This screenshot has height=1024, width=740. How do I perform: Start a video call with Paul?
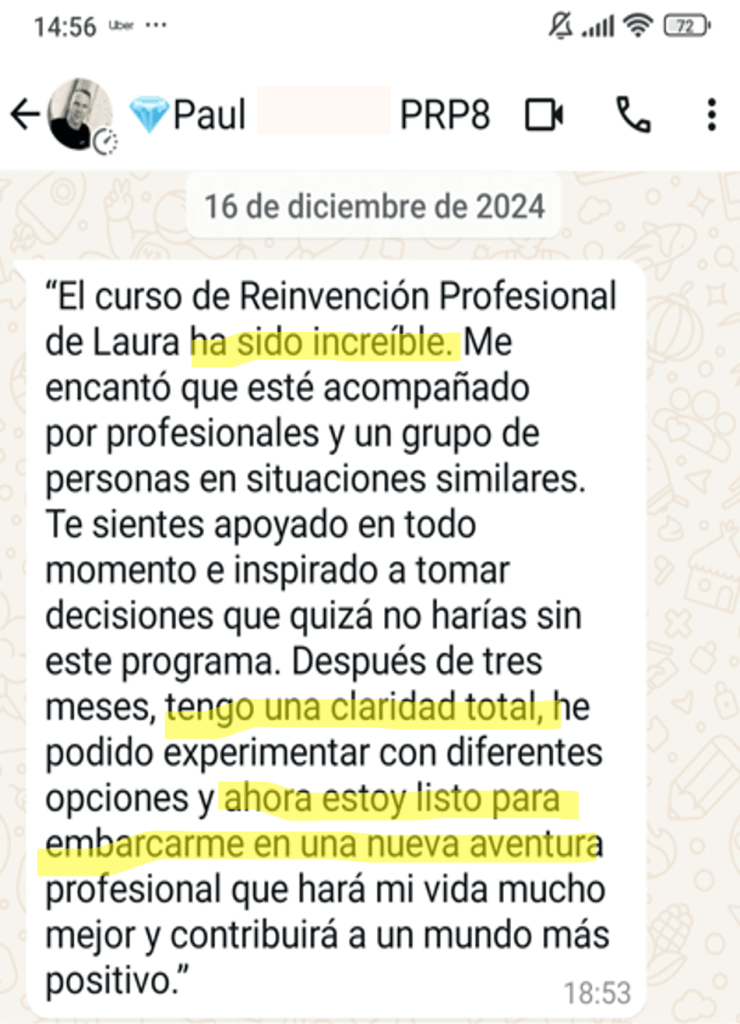tap(544, 116)
